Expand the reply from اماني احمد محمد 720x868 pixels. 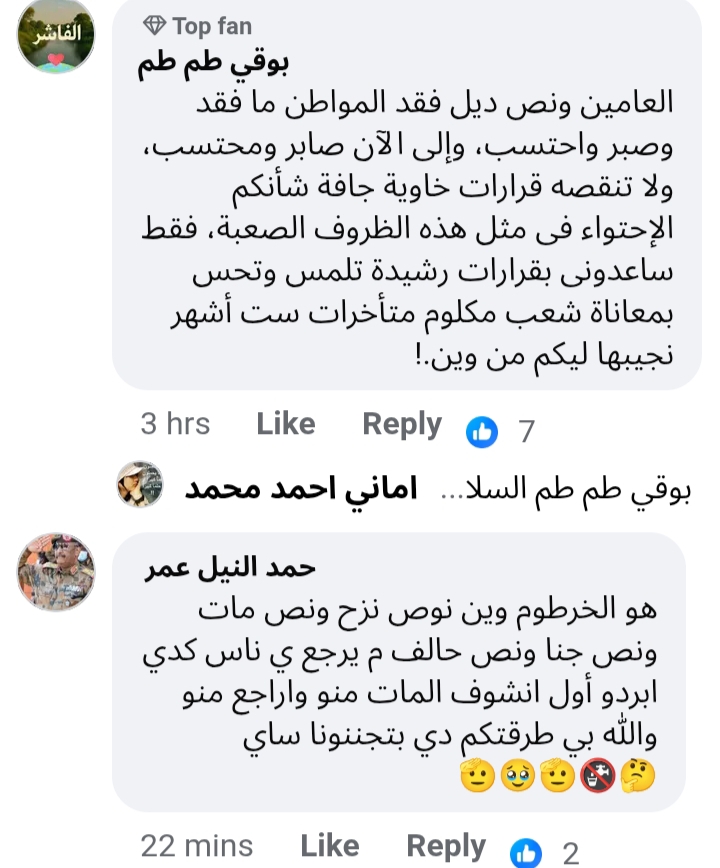pos(400,487)
